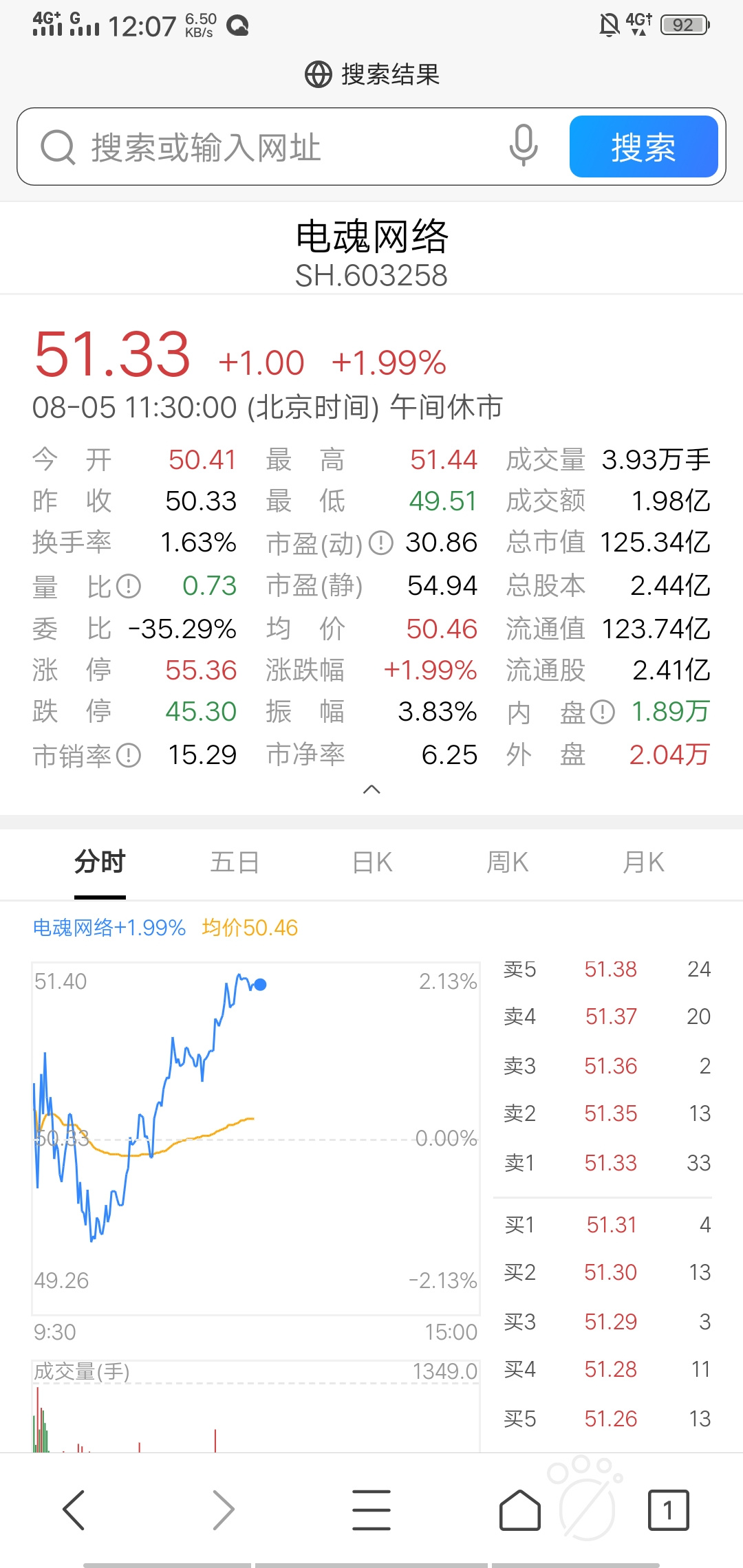Image resolution: width=743 pixels, height=1568 pixels.
Task: Show info for 市盈(动)
Action: coord(381,543)
